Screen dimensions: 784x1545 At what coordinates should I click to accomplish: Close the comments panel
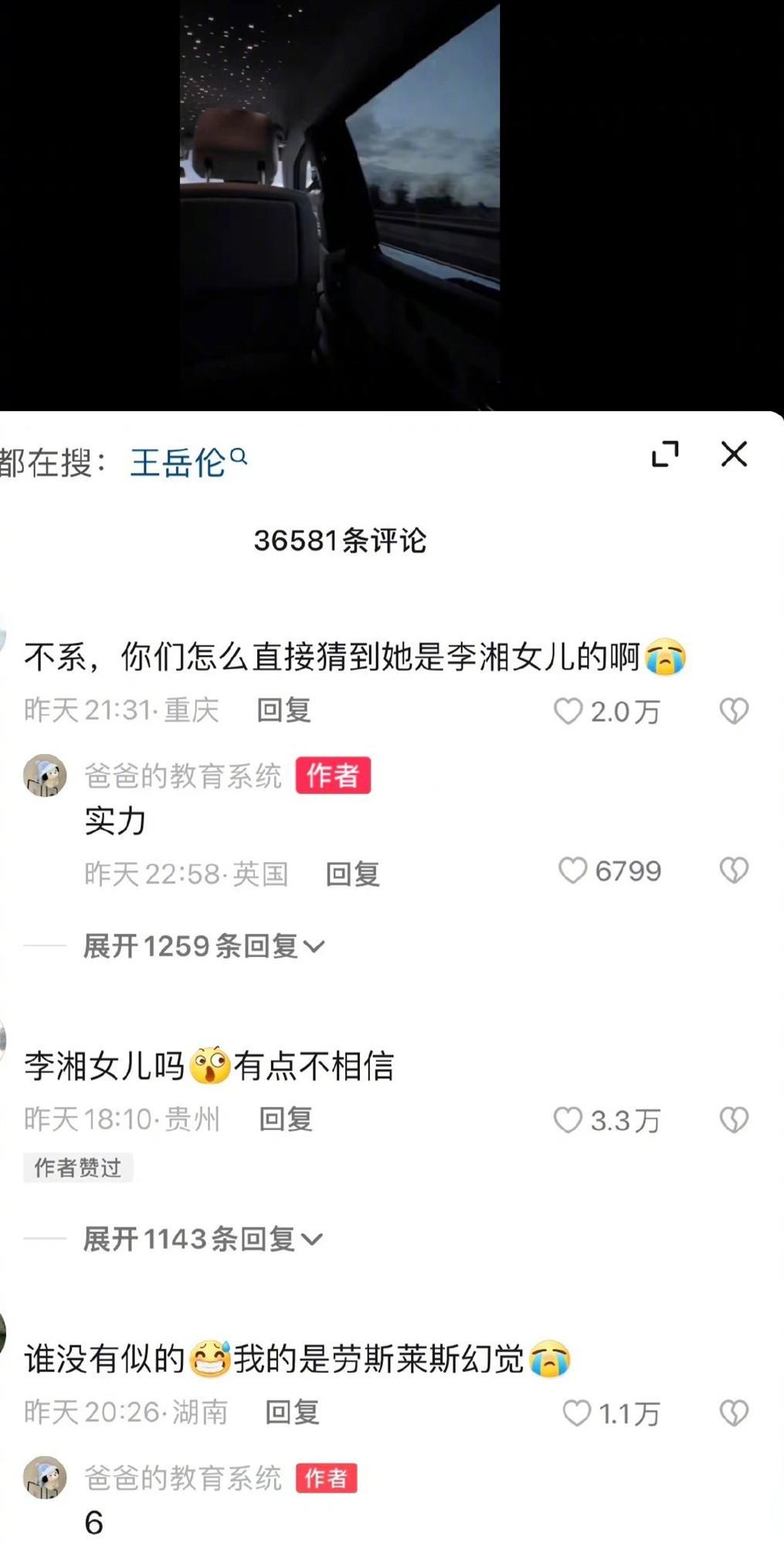(734, 454)
